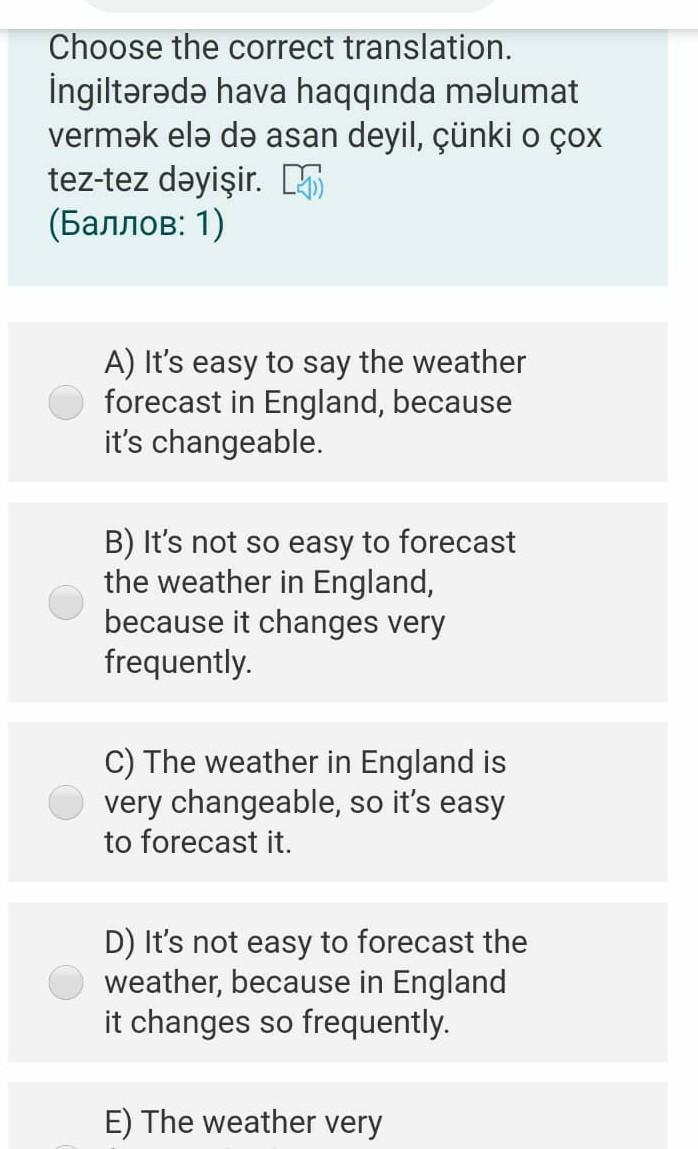Open the immersive reader icon beside the question
Image resolution: width=698 pixels, height=1149 pixels.
(x=302, y=182)
